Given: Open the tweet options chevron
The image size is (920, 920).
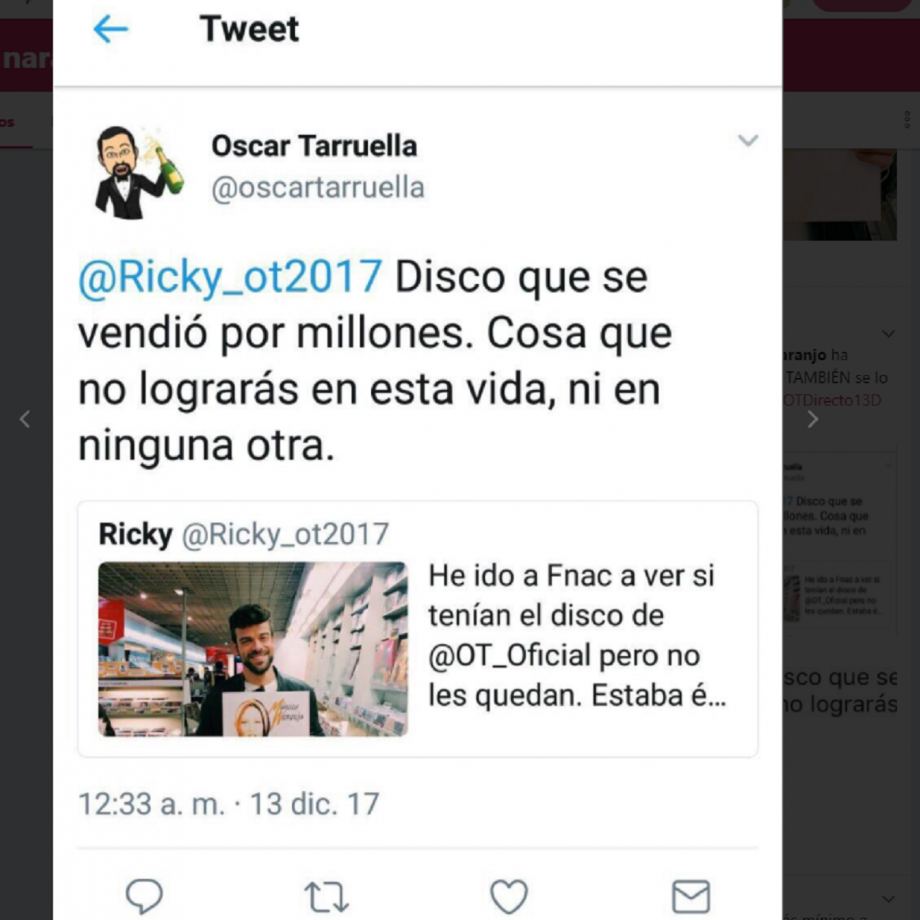Looking at the screenshot, I should [748, 141].
